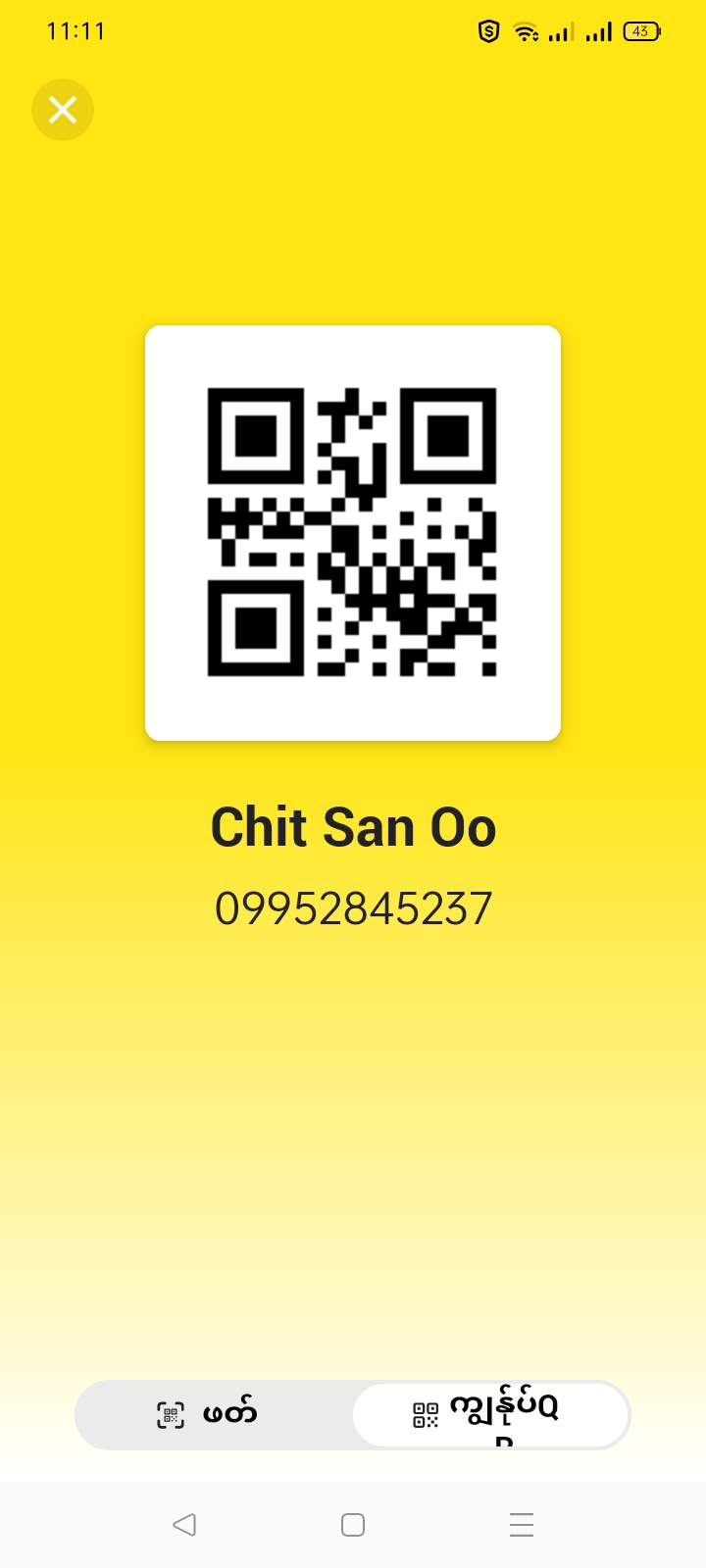Go back using the system back button

click(184, 1524)
